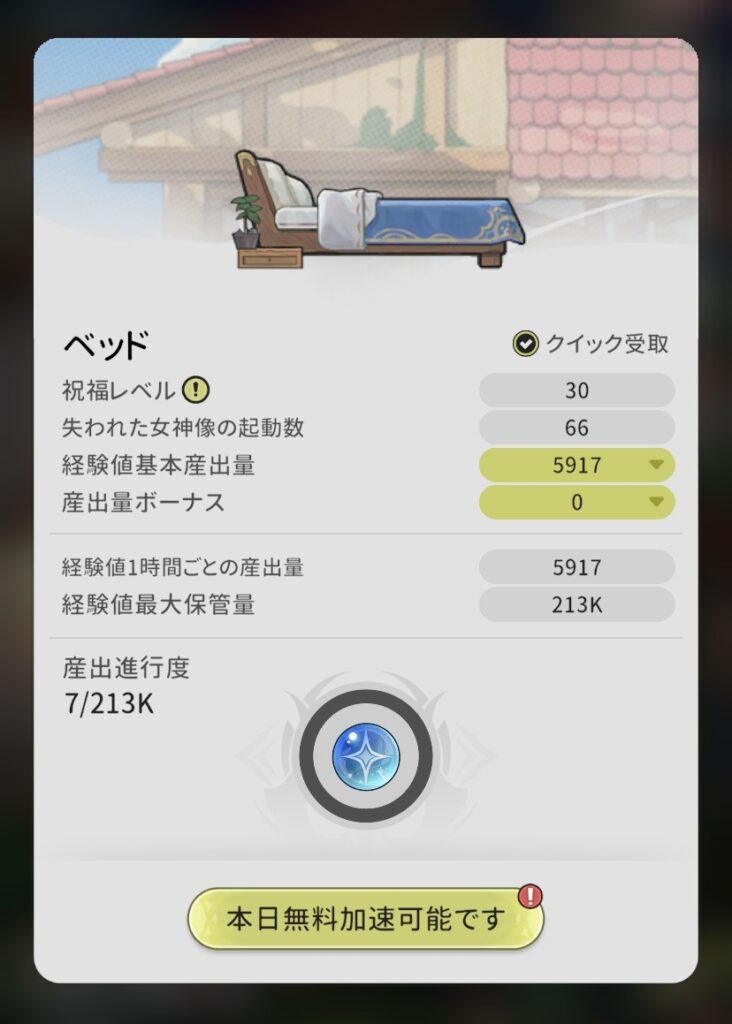Toggle the クイック受取 checkbox
Screen dimensions: 732x1024
[x=525, y=345]
